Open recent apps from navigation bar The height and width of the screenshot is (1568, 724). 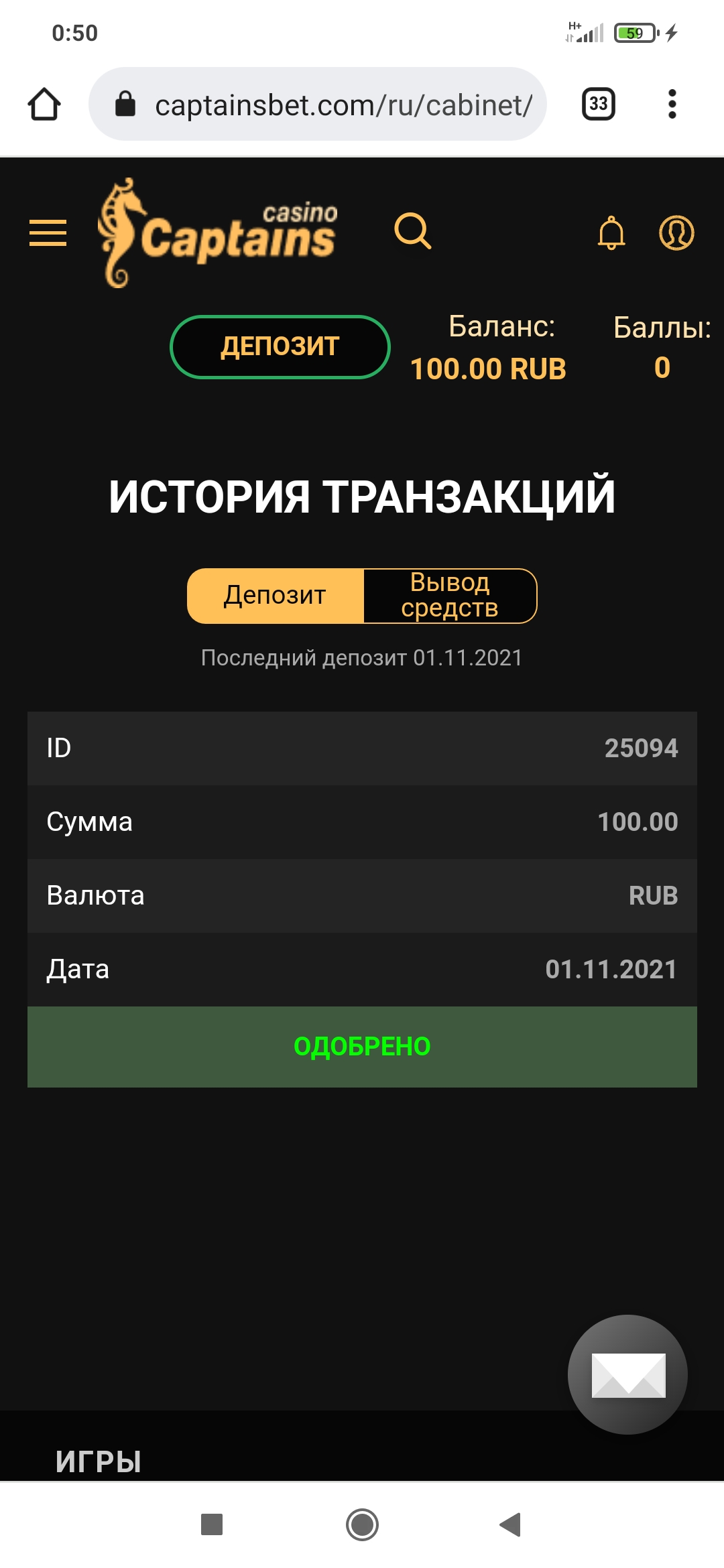point(212,1524)
